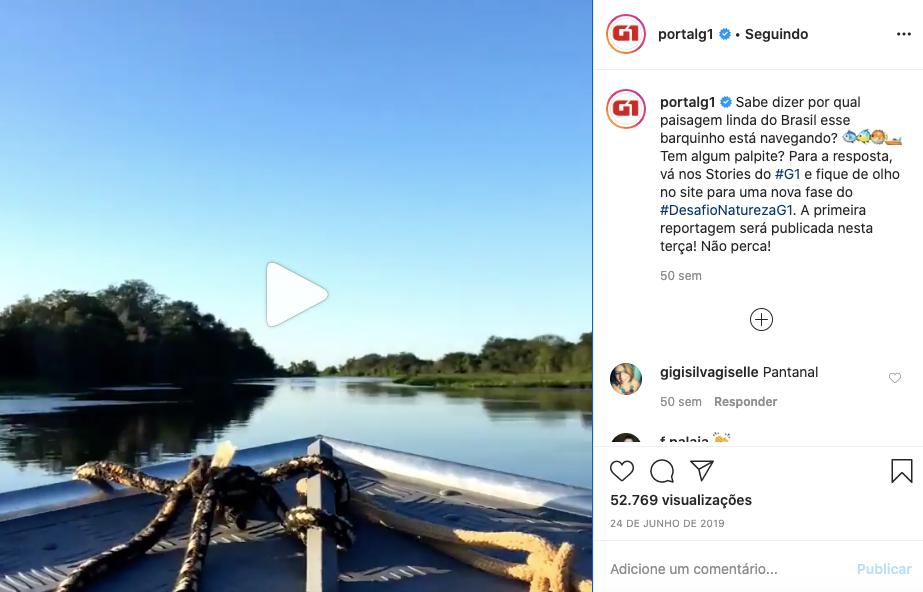This screenshot has height=592, width=923.
Task: Open gigisilvagiselle's profile
Action: 709,372
